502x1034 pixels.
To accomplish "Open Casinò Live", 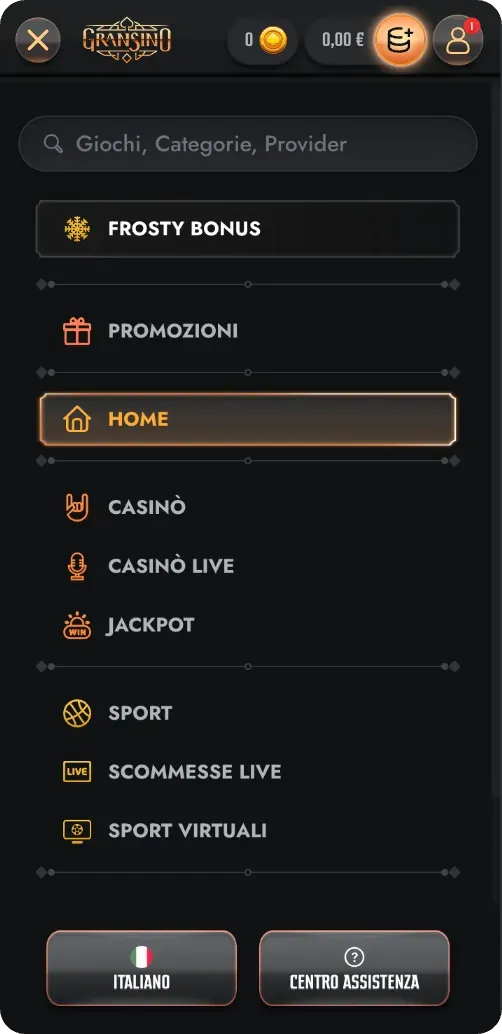I will coord(248,566).
